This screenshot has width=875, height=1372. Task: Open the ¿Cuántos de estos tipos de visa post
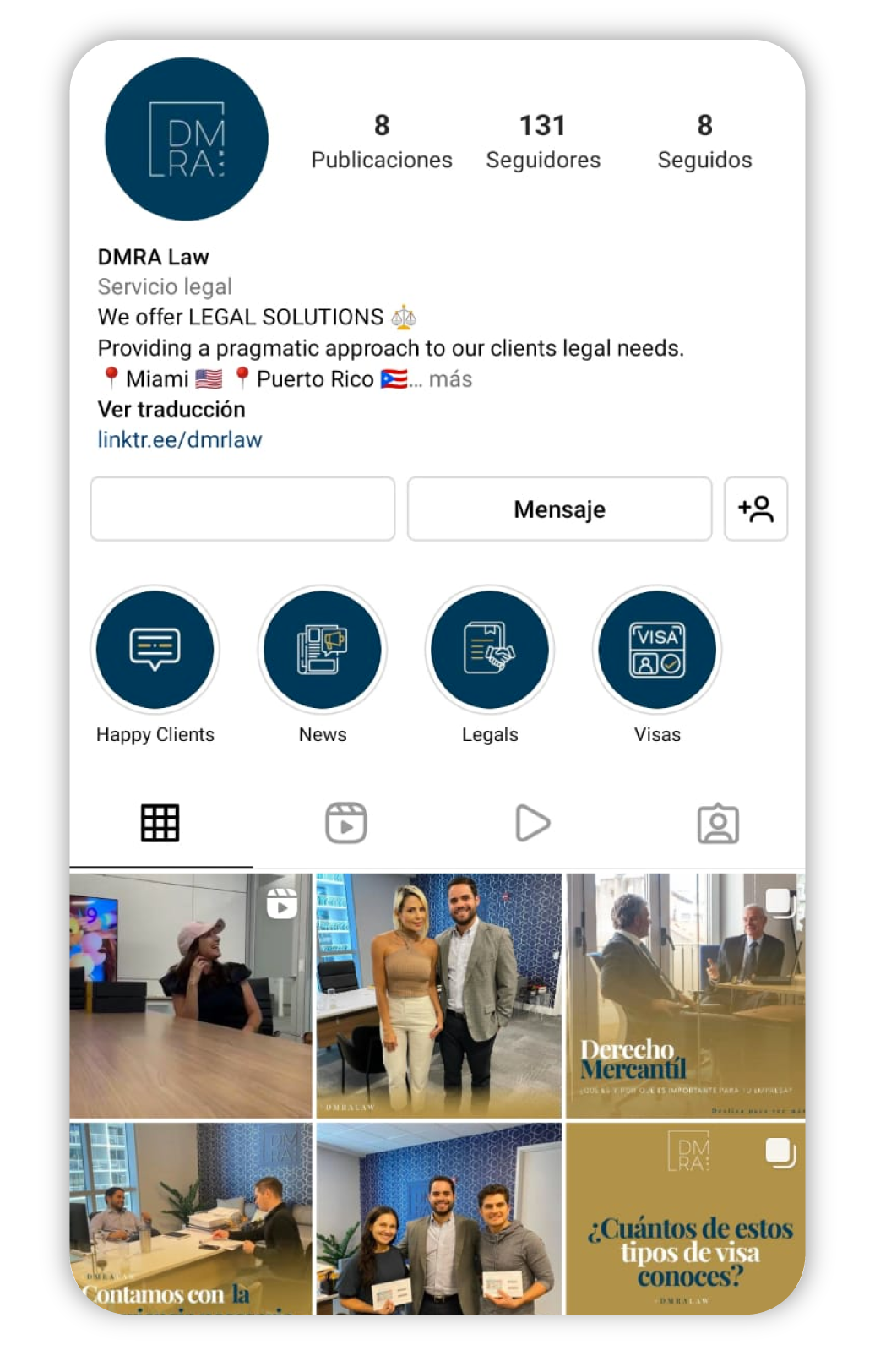pyautogui.click(x=685, y=1218)
